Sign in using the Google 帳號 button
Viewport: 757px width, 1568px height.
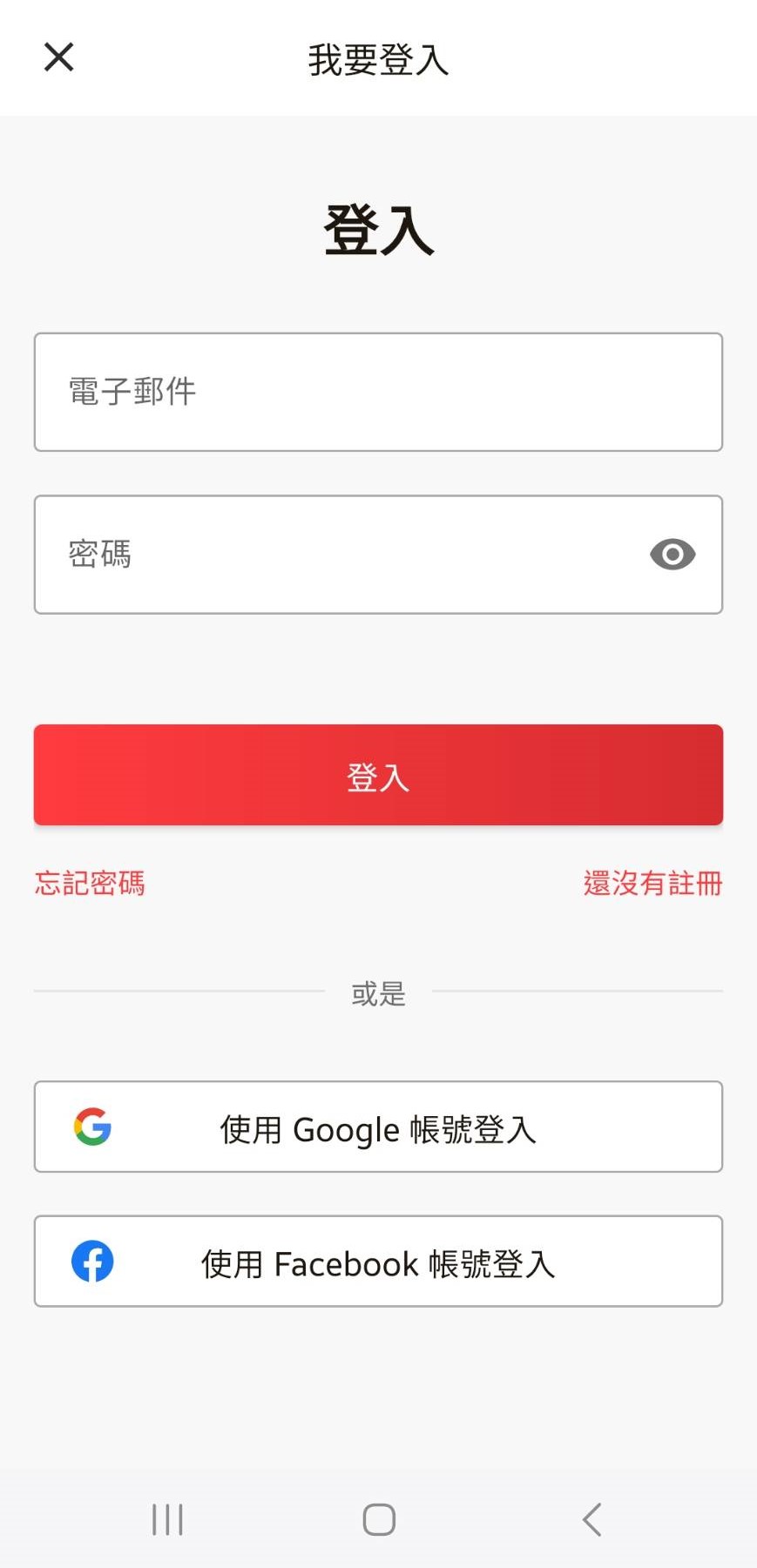(378, 1127)
